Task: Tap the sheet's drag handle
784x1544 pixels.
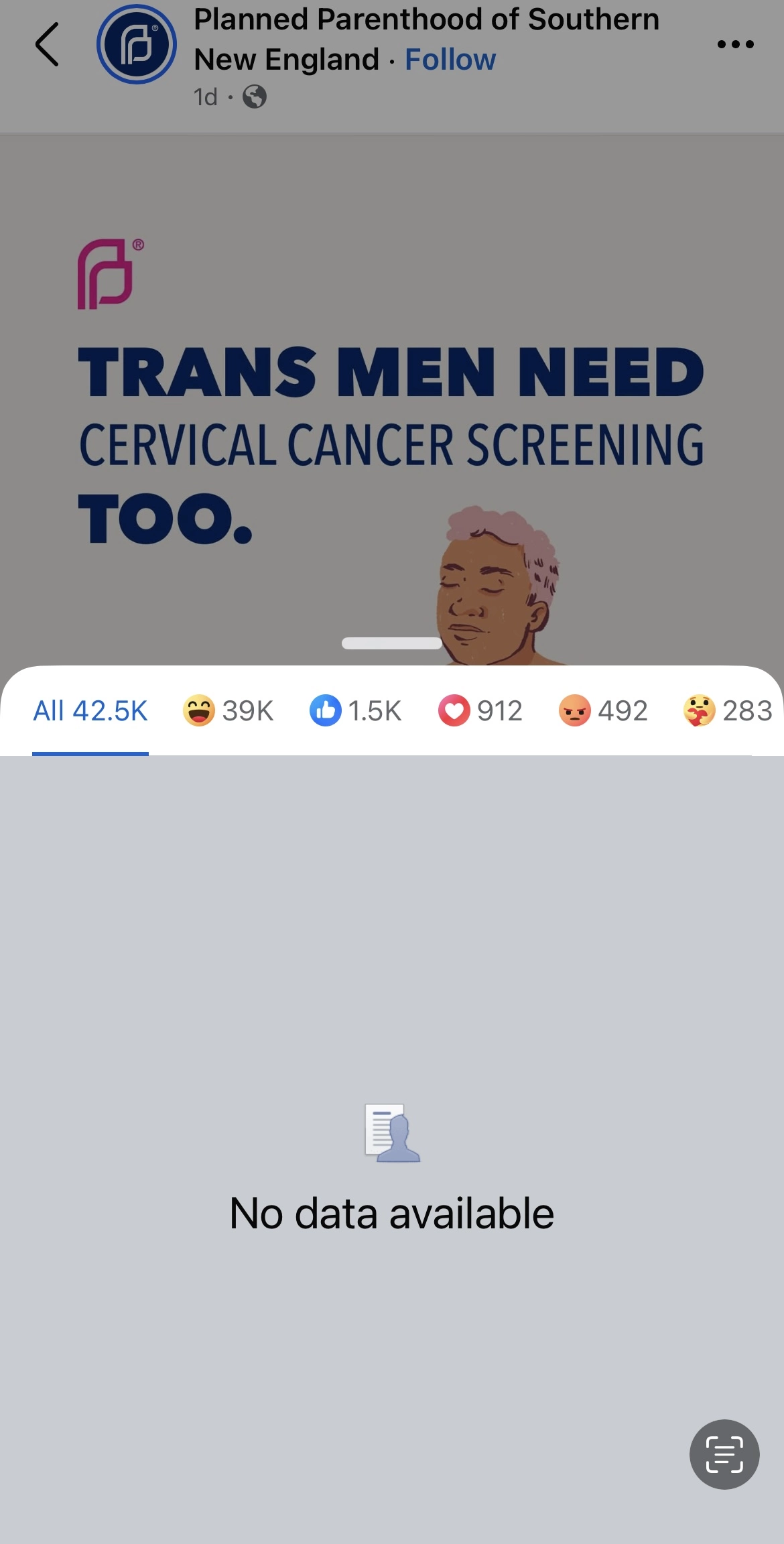Action: pyautogui.click(x=392, y=643)
